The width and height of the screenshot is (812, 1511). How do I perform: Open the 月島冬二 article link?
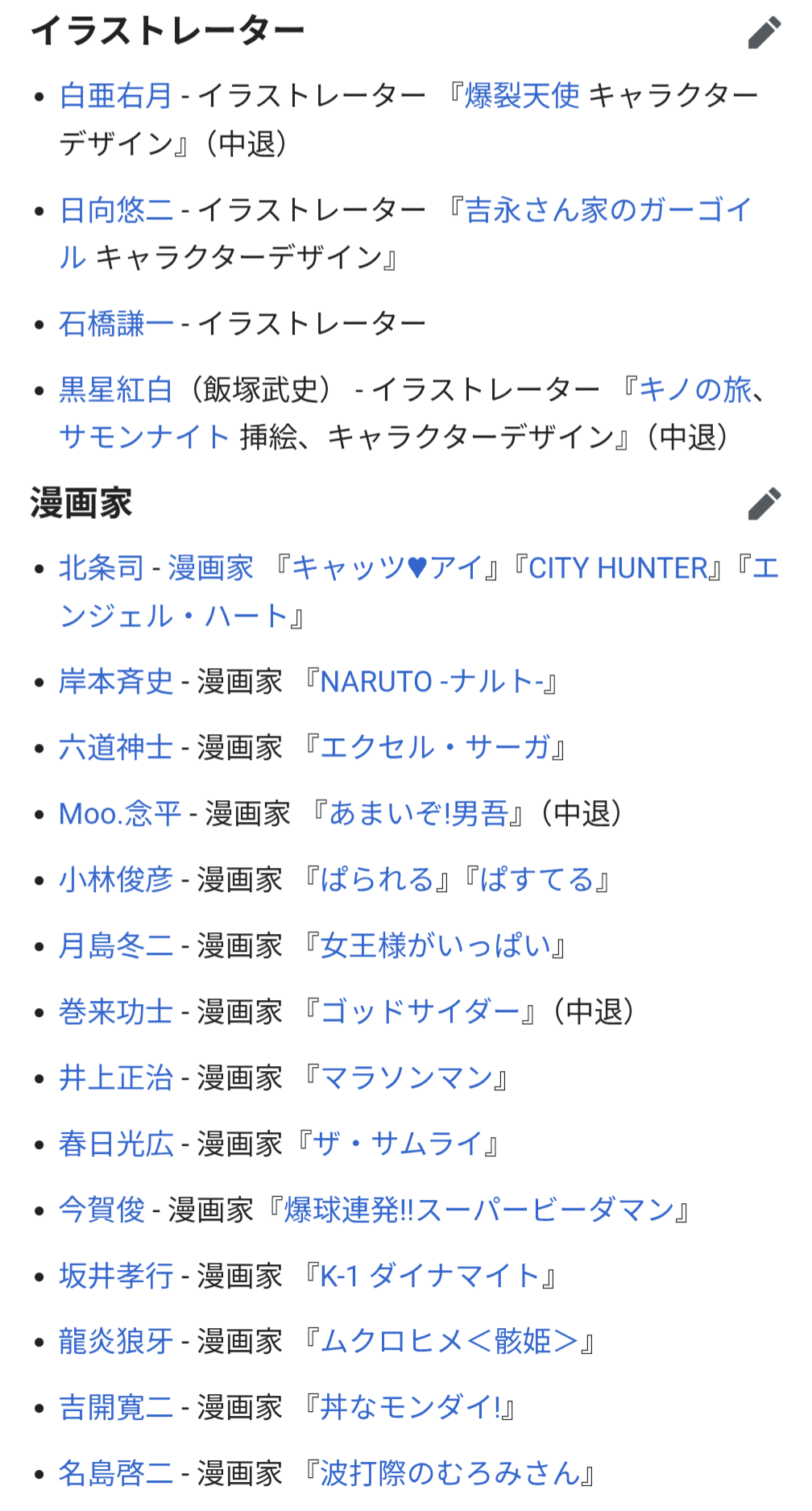[115, 946]
